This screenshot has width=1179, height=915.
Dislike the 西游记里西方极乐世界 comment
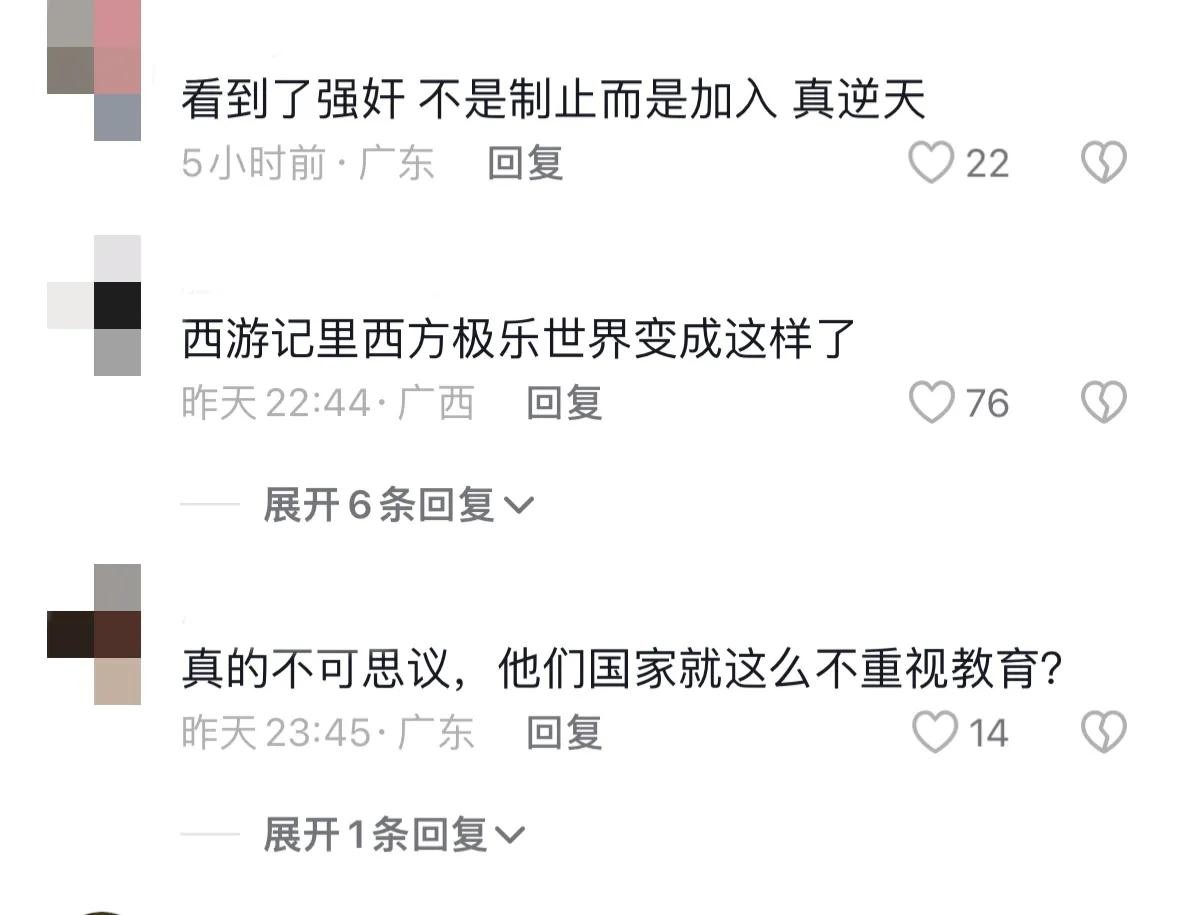(x=1104, y=403)
